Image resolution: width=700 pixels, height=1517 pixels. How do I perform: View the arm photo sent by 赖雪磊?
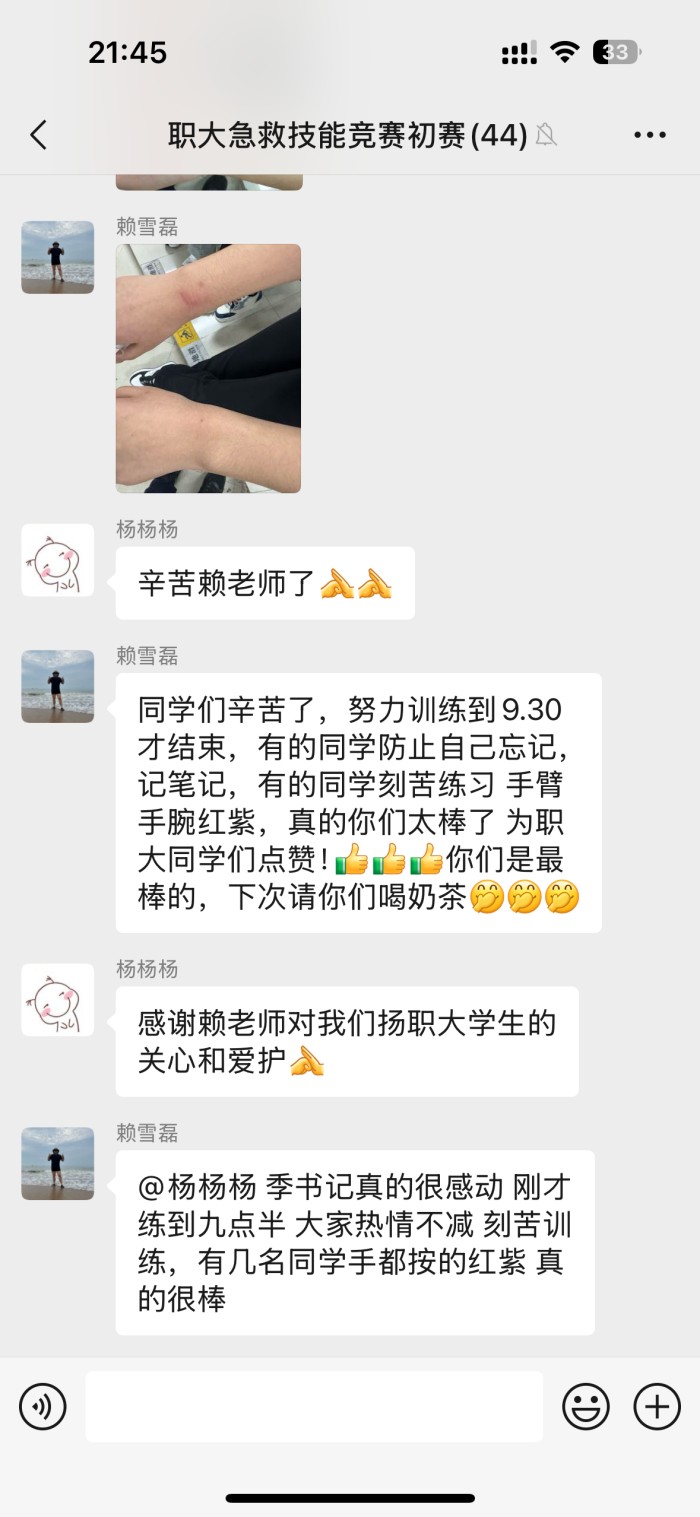[208, 368]
